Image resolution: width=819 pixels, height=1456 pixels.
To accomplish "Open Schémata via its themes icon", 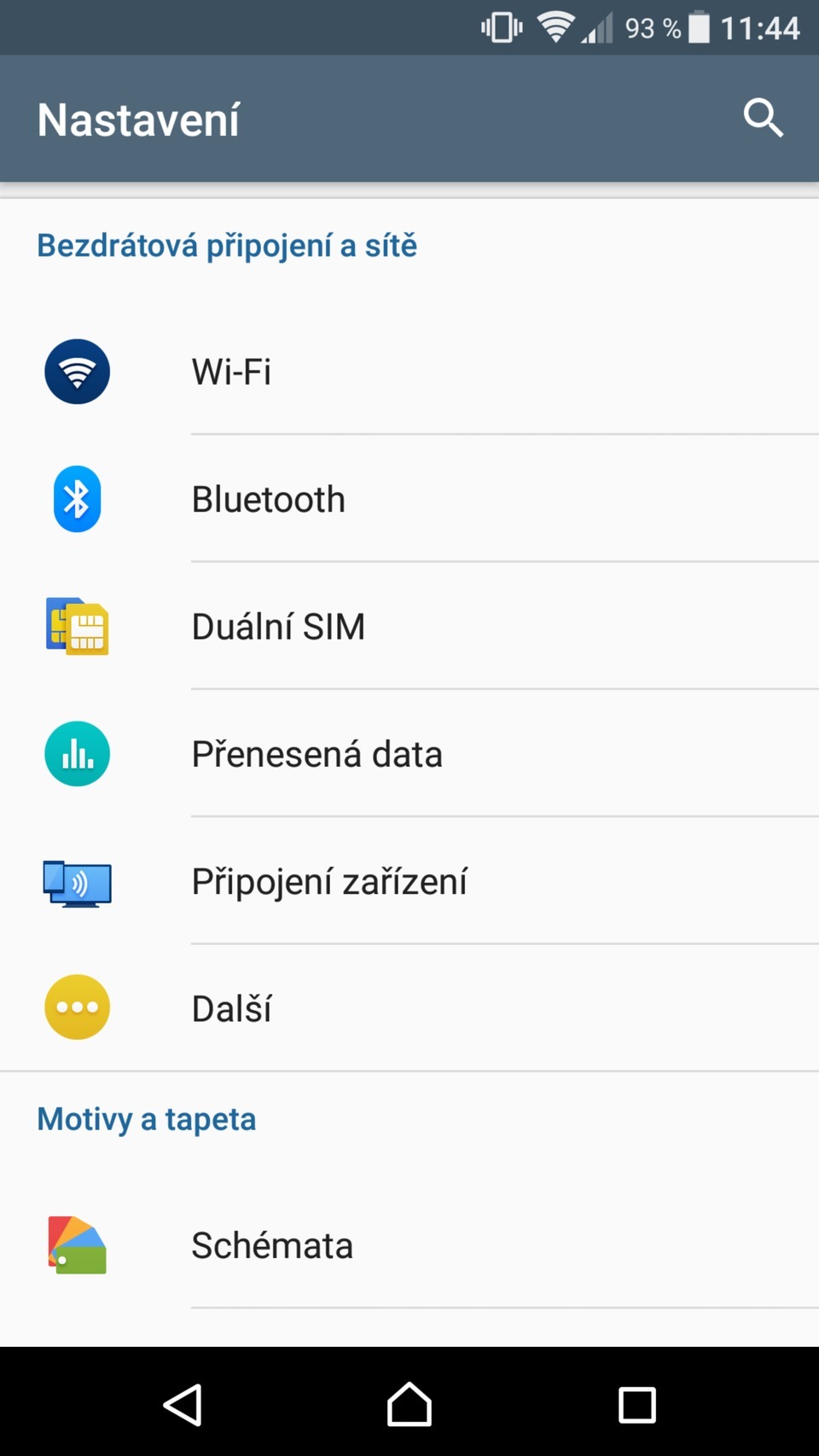I will (77, 1244).
